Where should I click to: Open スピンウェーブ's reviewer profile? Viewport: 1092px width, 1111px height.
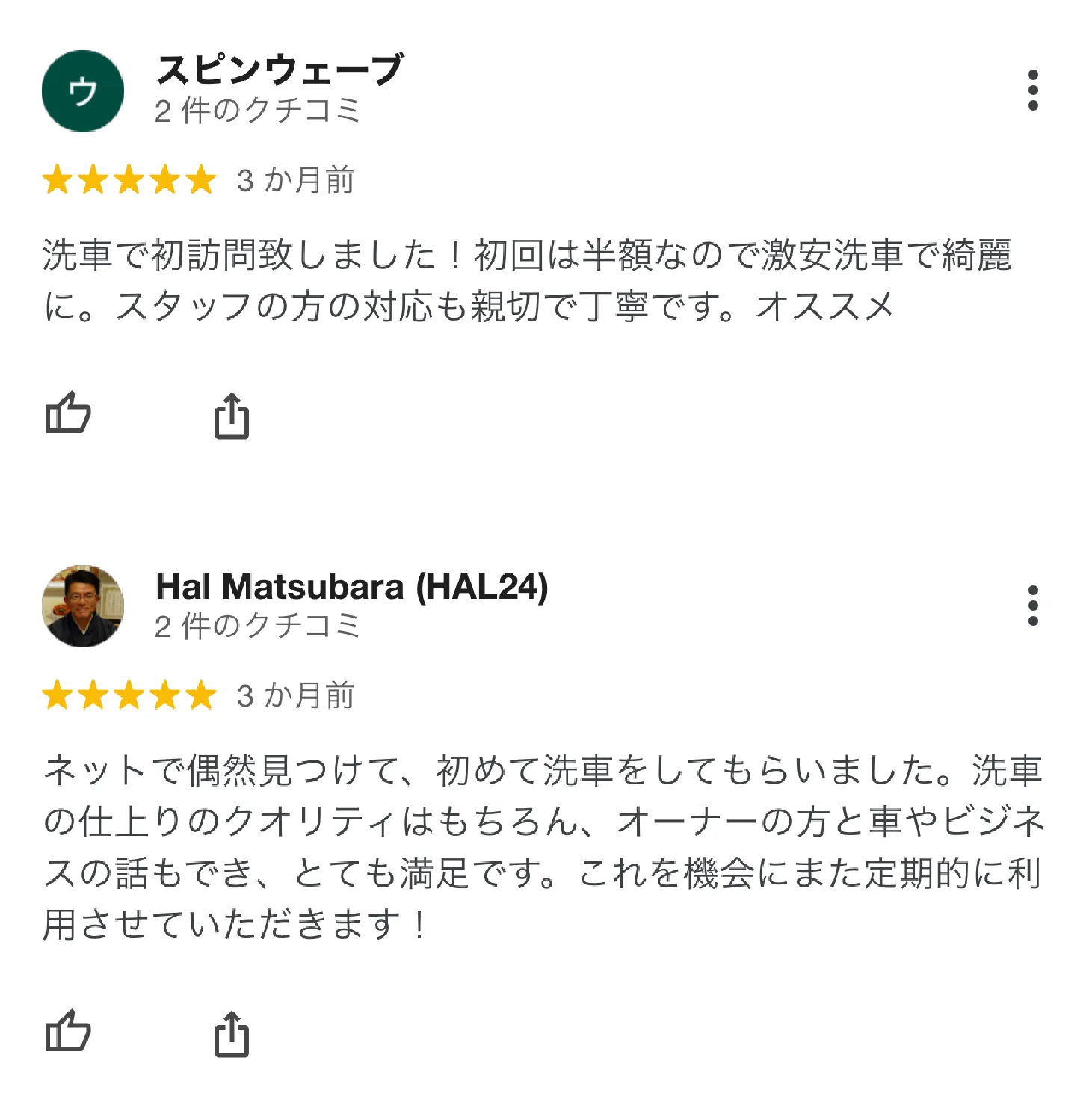(x=280, y=70)
